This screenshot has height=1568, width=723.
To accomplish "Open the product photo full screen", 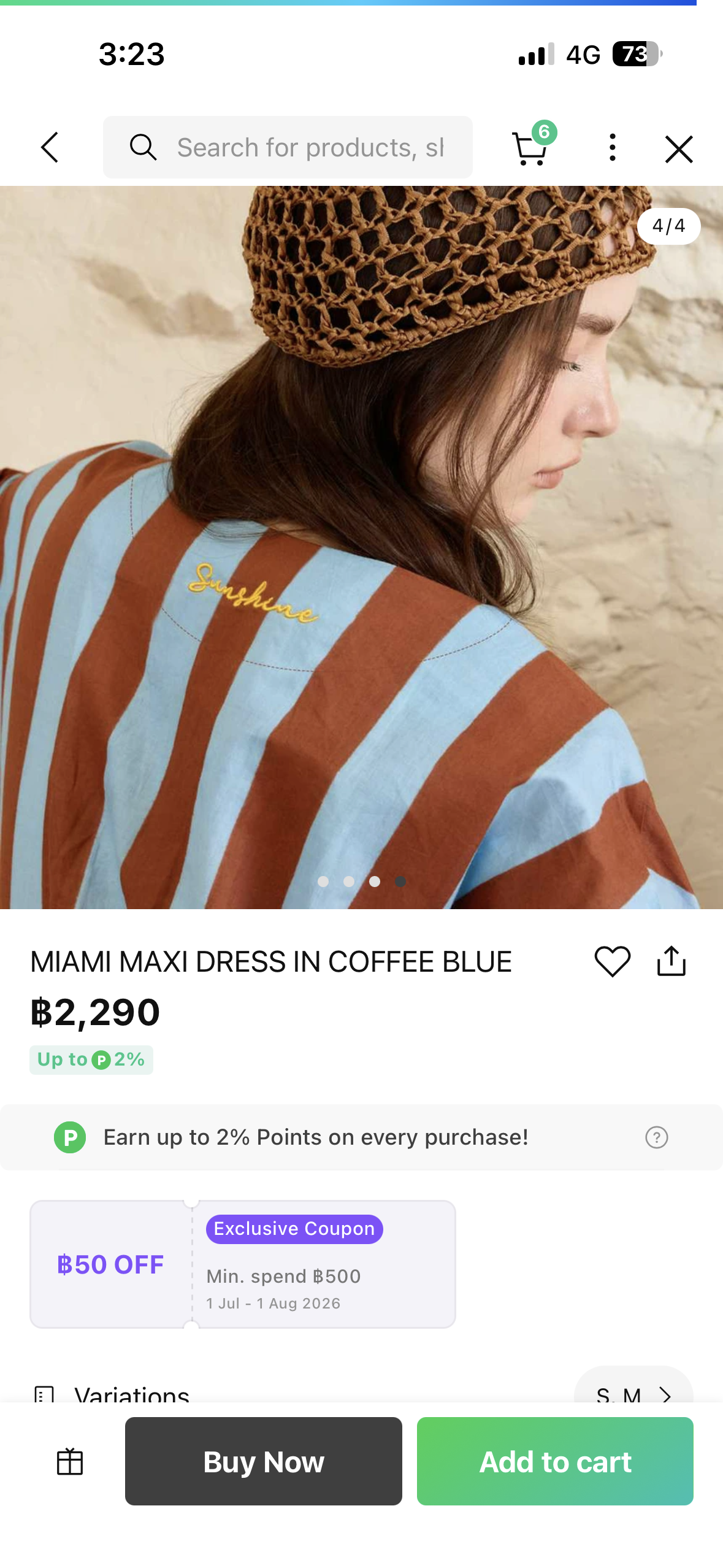I will tap(361, 547).
